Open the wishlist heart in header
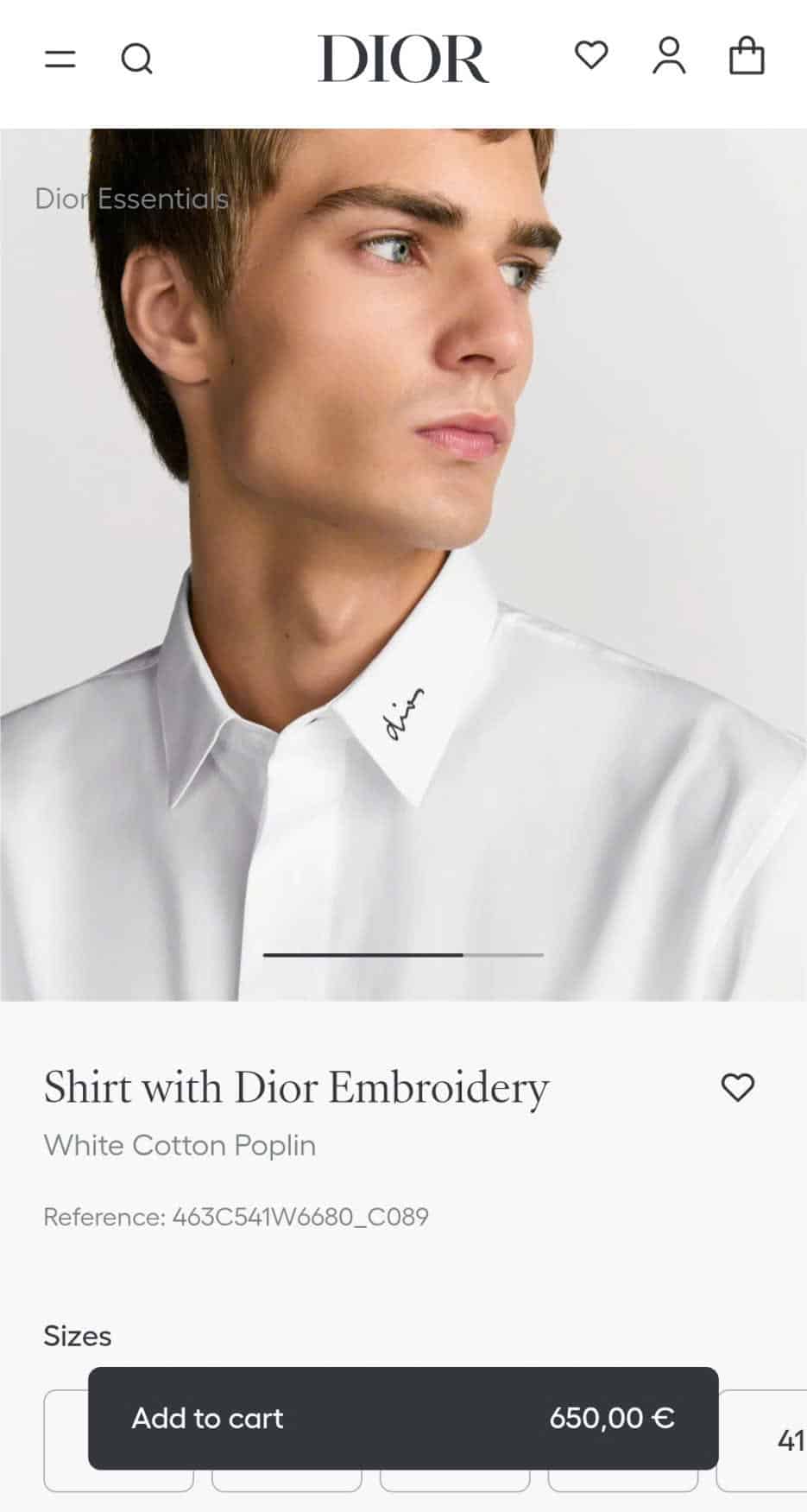The image size is (807, 1512). [x=591, y=56]
